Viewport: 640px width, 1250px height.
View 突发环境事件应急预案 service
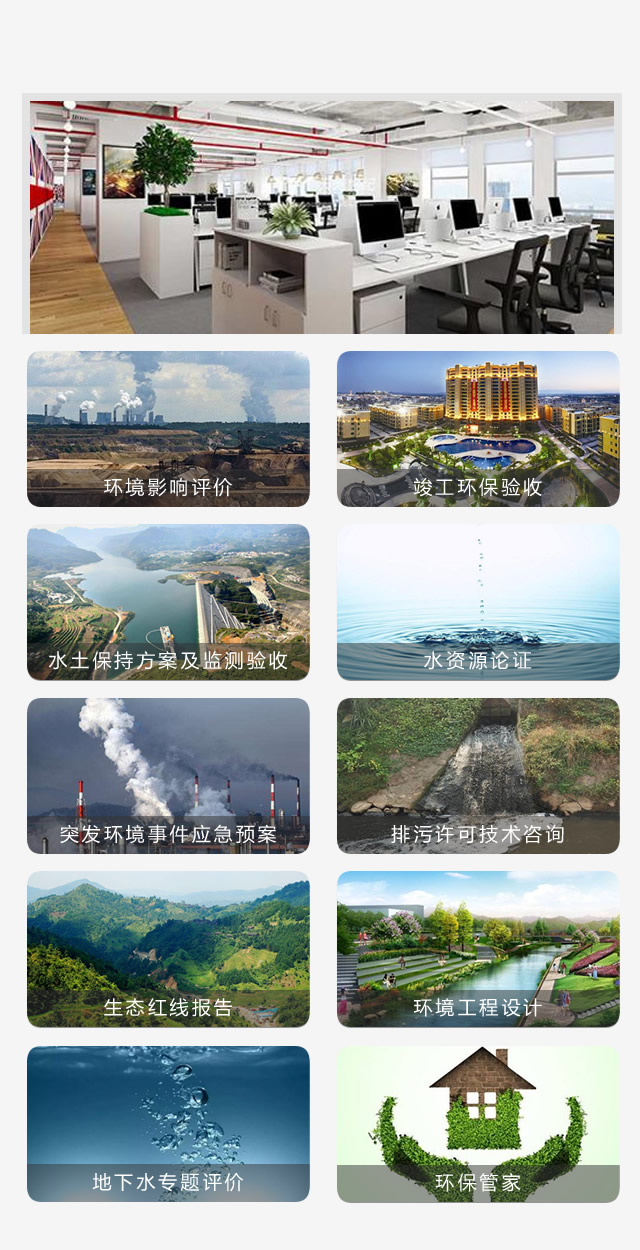168,776
